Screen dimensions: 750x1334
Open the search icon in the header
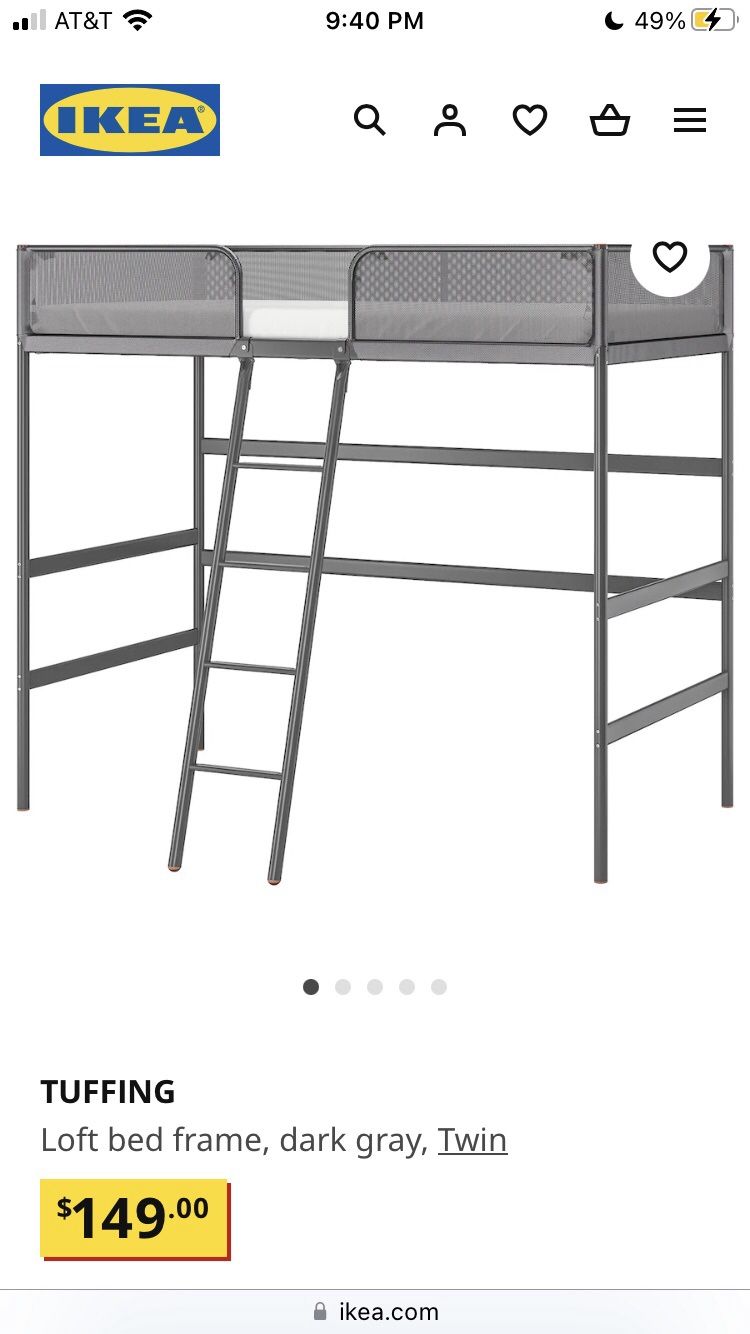370,121
